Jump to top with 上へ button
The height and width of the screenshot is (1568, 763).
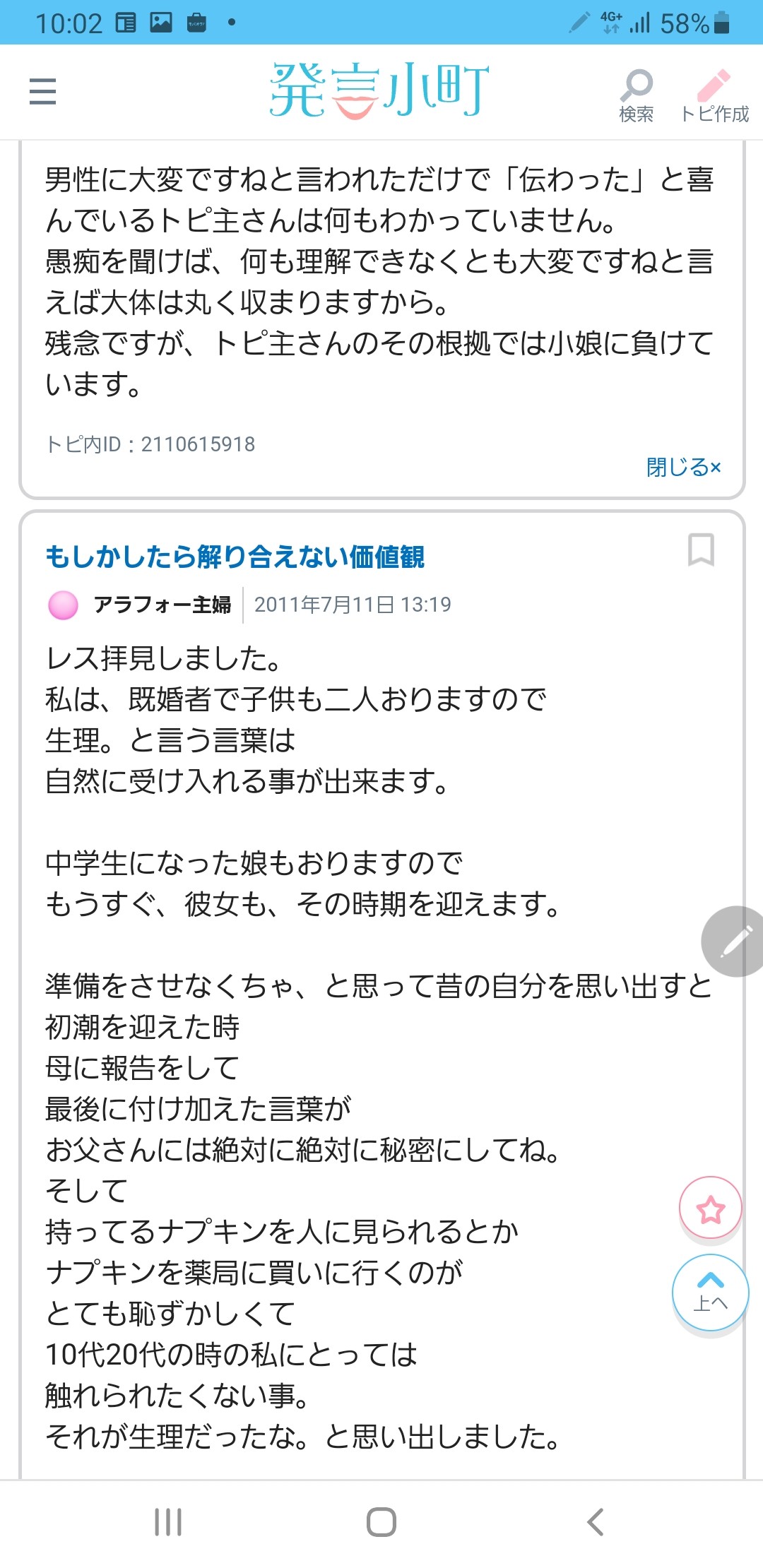711,1292
